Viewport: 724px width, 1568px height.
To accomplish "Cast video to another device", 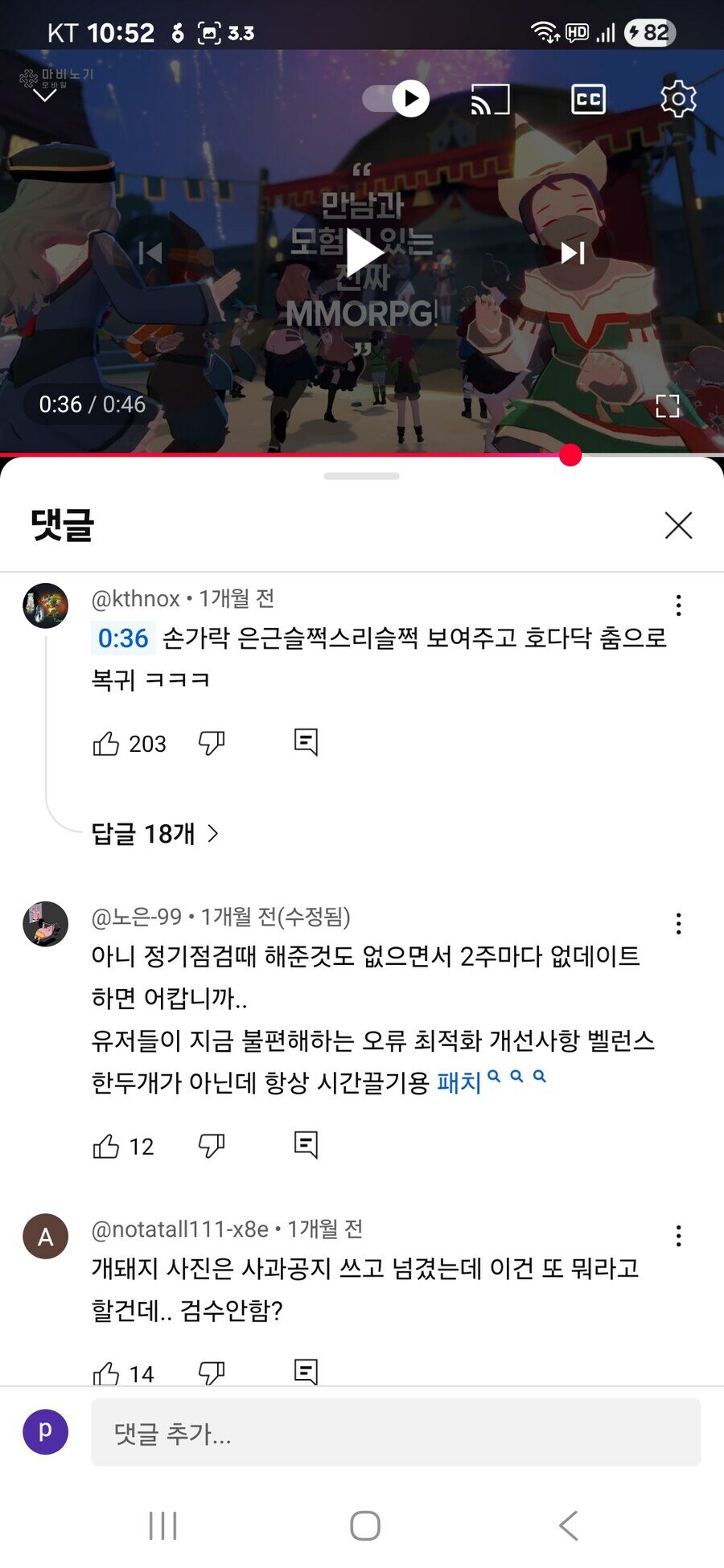I will [x=490, y=99].
